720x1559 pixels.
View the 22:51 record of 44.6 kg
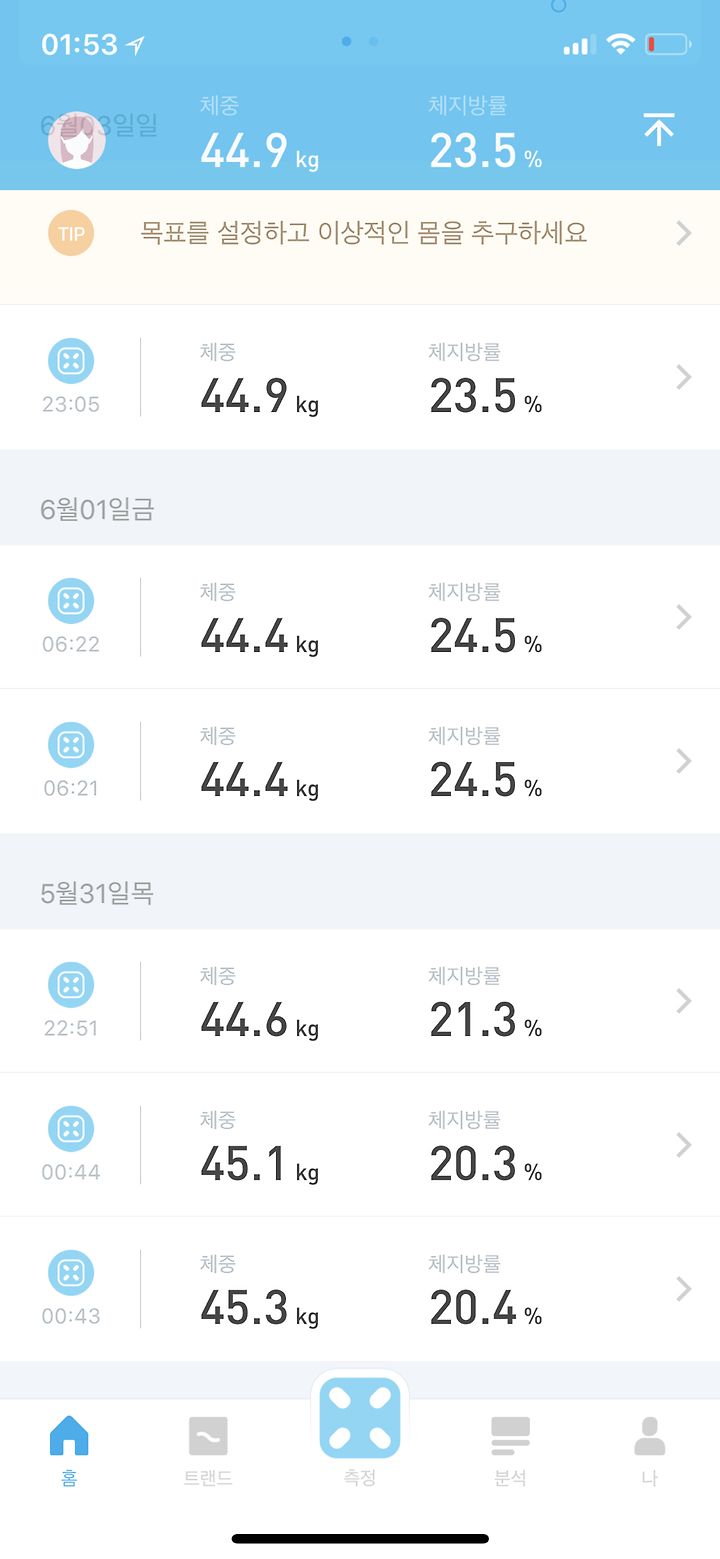[x=360, y=1001]
